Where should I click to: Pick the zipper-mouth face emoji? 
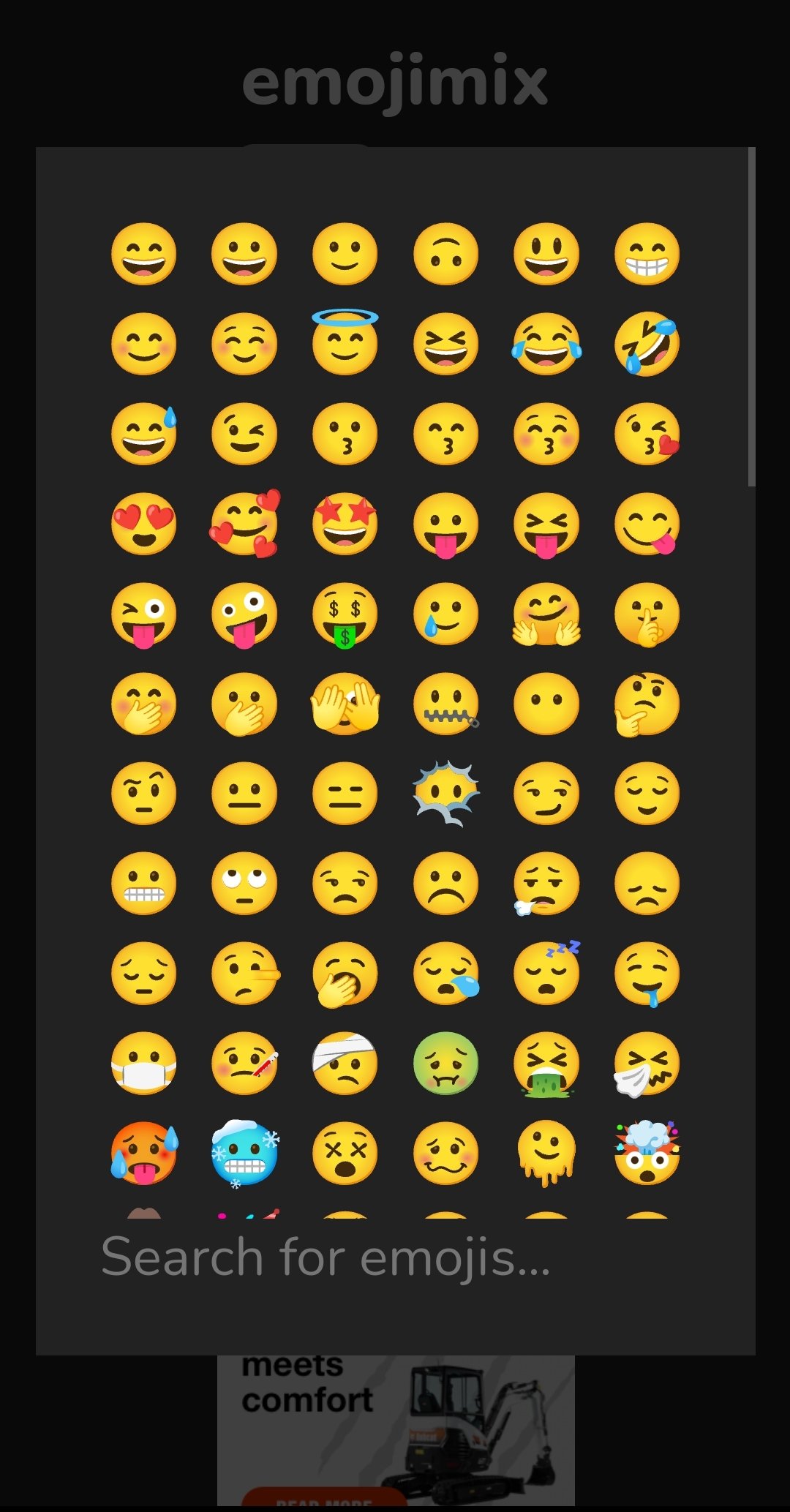445,704
